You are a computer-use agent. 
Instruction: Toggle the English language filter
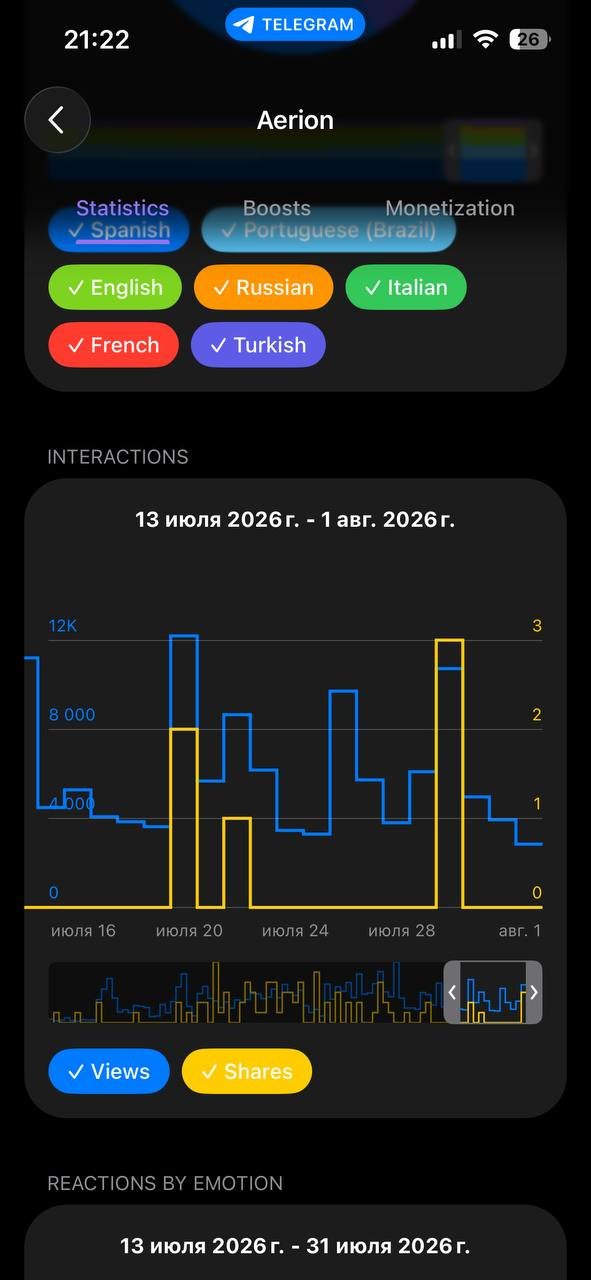pyautogui.click(x=115, y=288)
